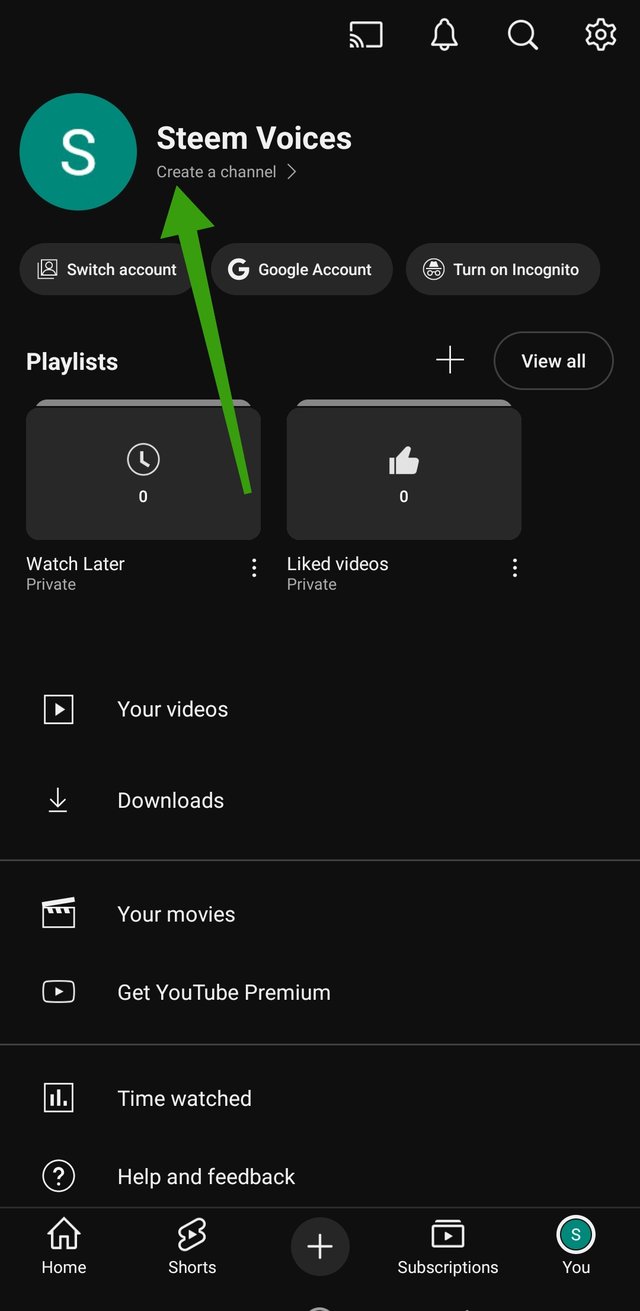Screen dimensions: 640x1311
Task: Open the settings gear
Action: pos(600,36)
